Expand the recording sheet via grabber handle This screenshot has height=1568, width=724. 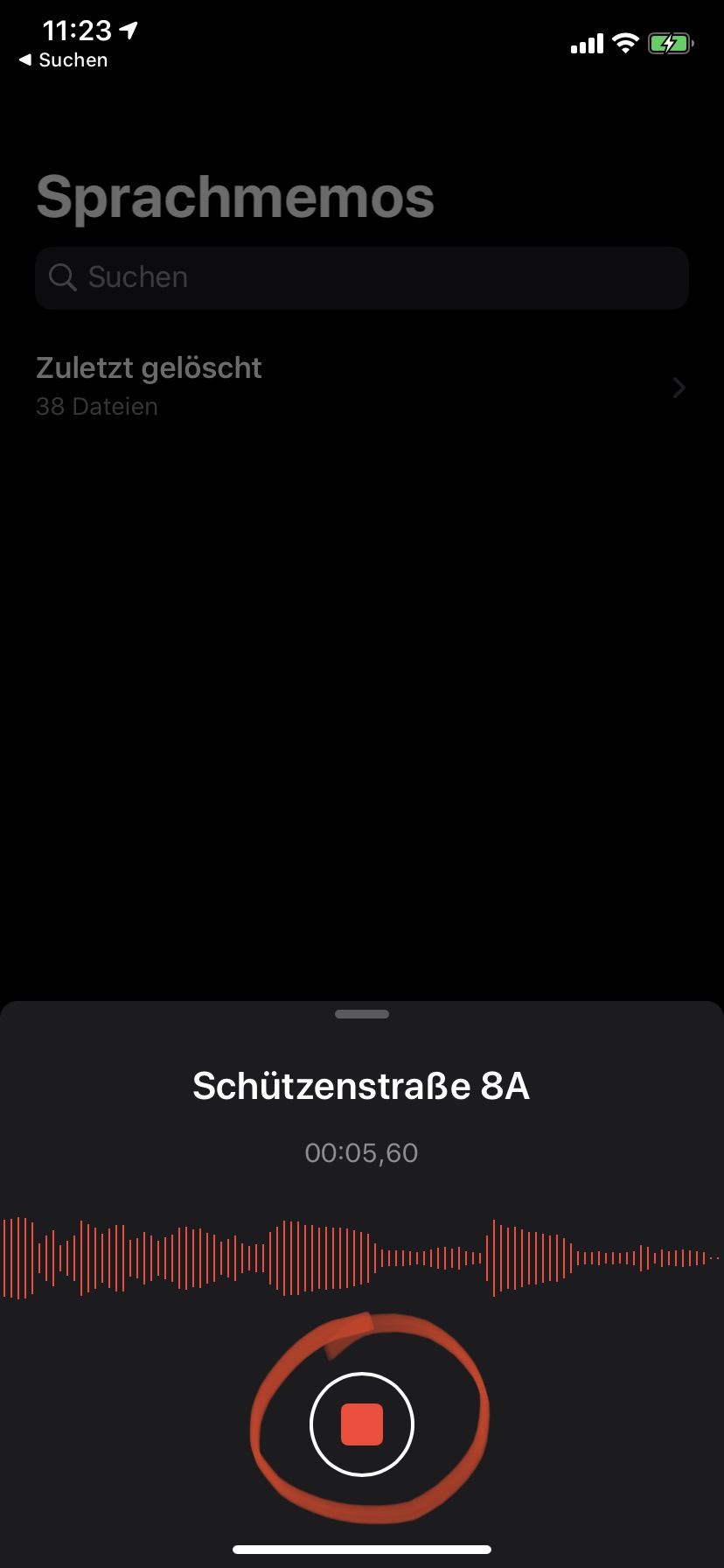361,1014
